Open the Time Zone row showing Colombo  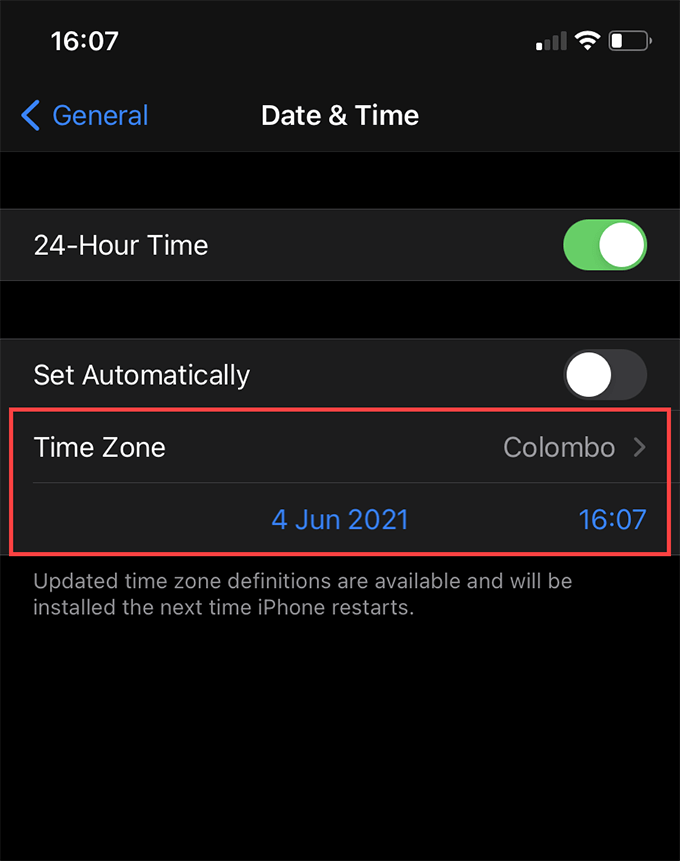340,447
